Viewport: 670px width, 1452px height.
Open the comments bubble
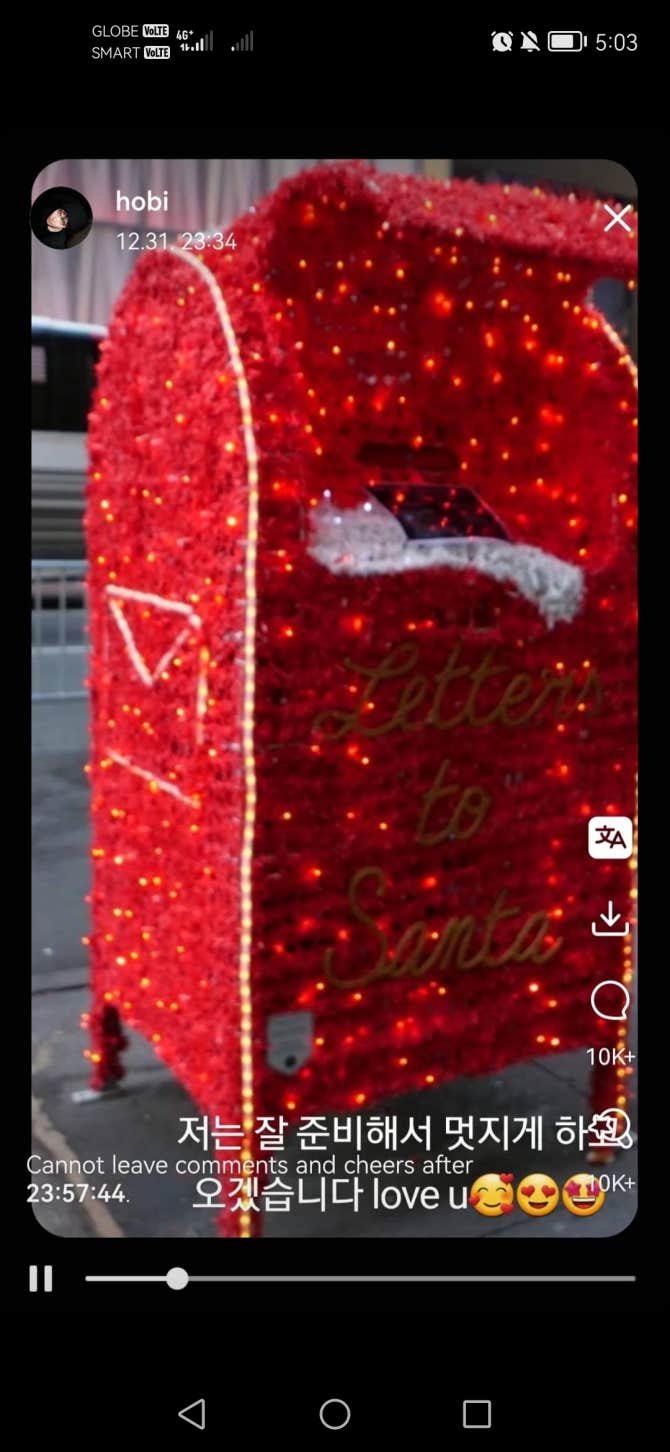[610, 1001]
